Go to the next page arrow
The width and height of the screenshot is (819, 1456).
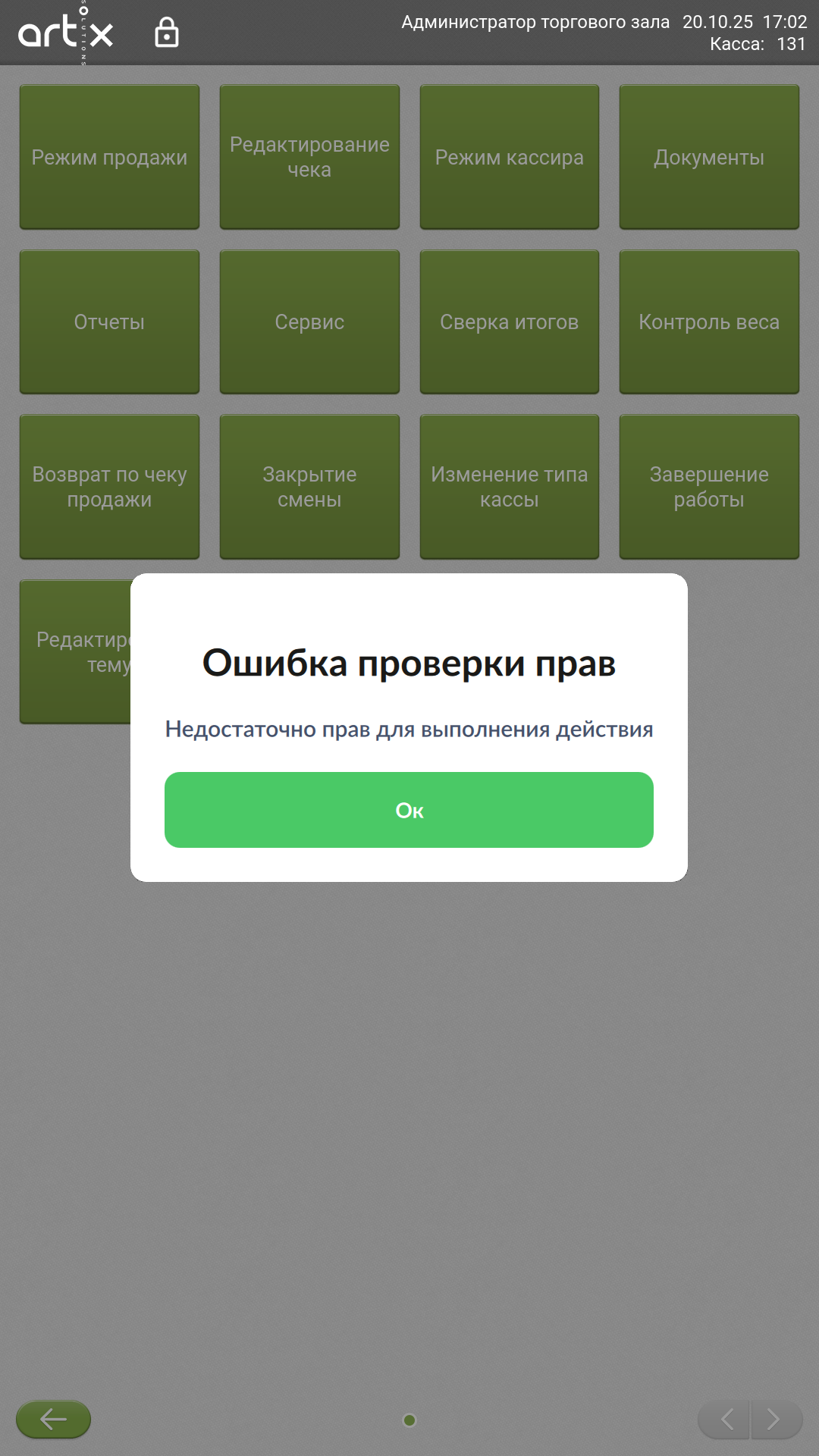click(775, 1419)
